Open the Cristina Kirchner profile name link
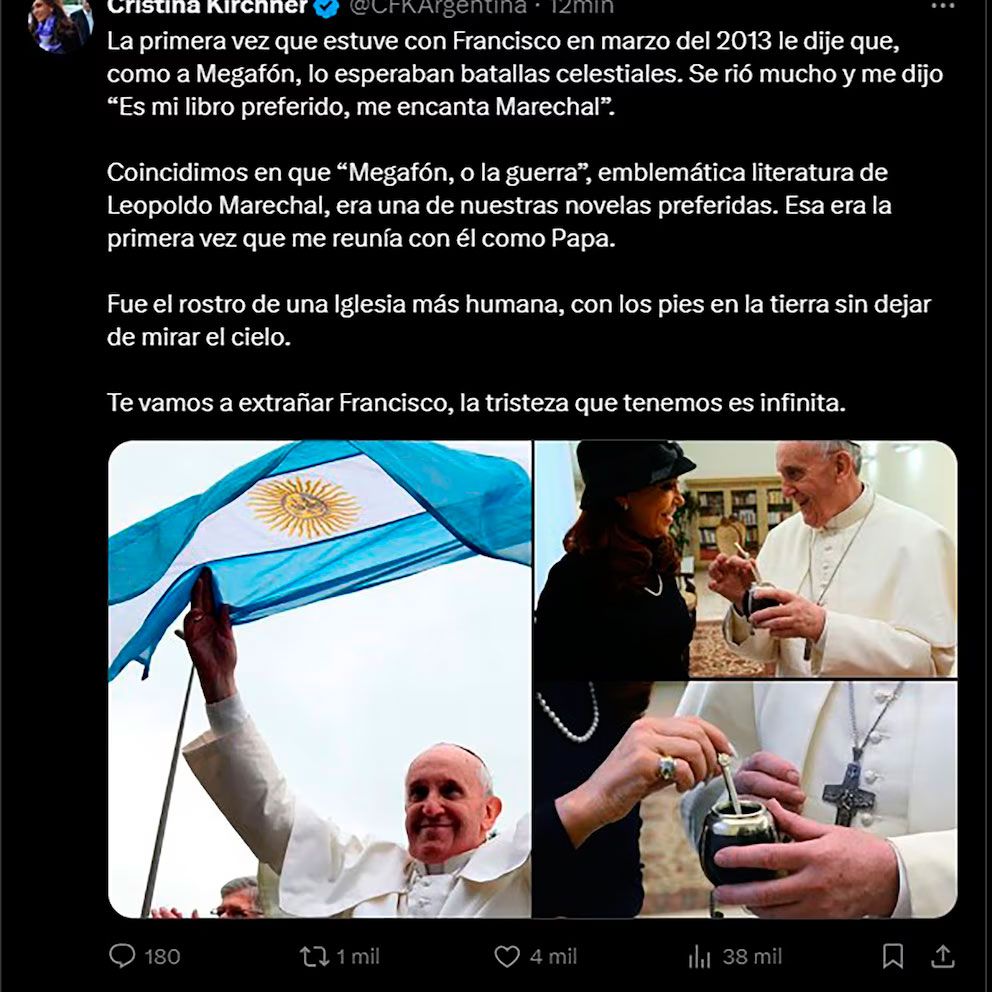 208,7
